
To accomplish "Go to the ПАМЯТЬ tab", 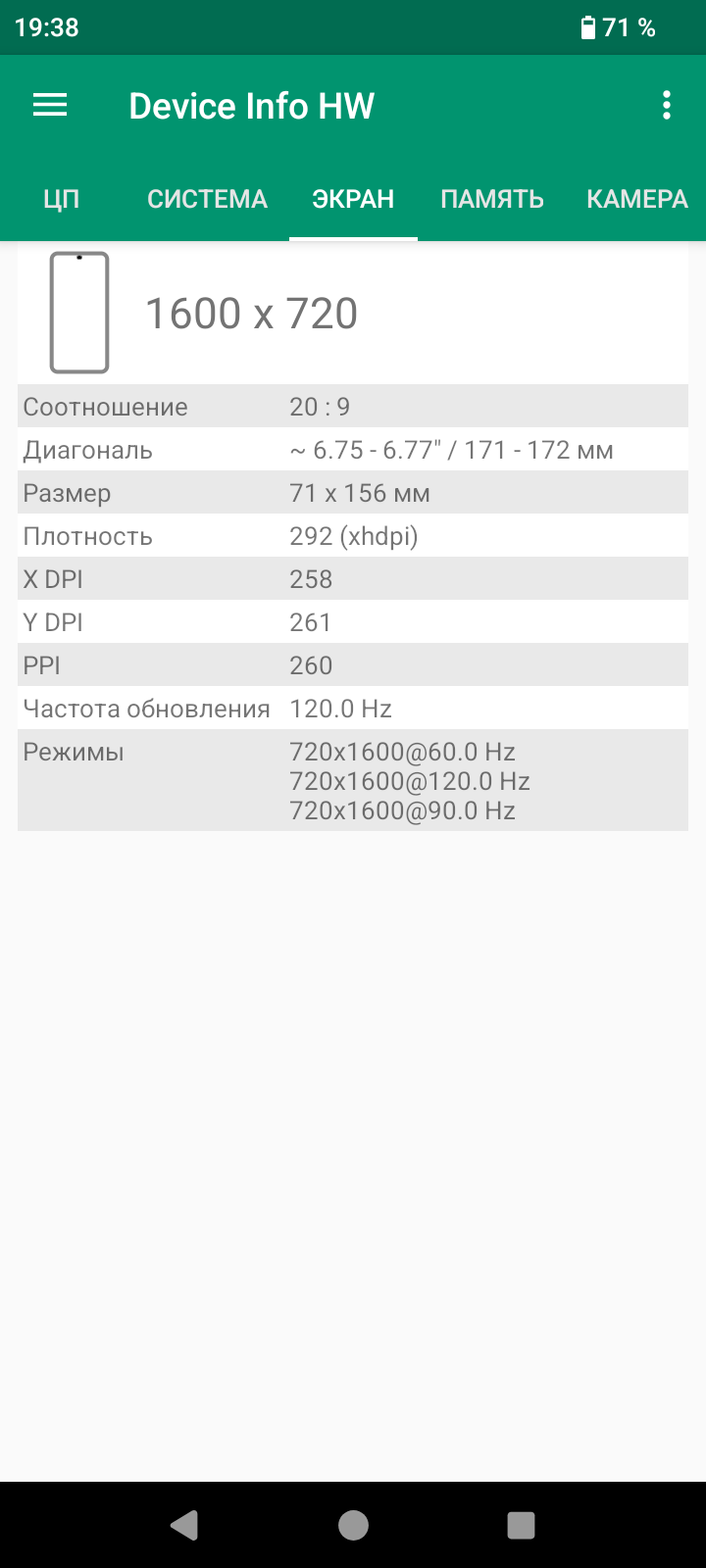I will (x=492, y=199).
